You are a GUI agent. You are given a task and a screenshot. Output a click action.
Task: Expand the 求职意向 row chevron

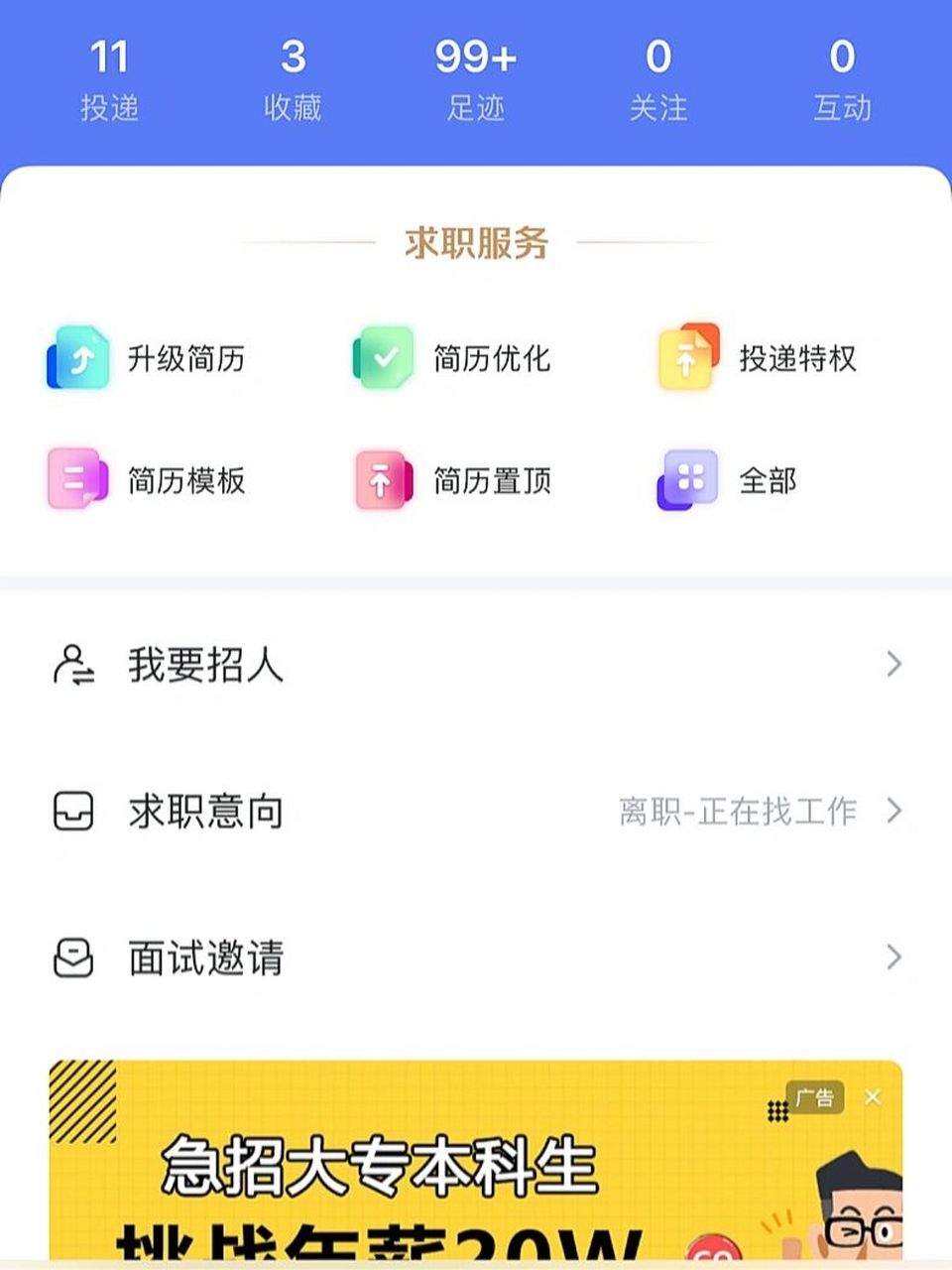(x=893, y=811)
